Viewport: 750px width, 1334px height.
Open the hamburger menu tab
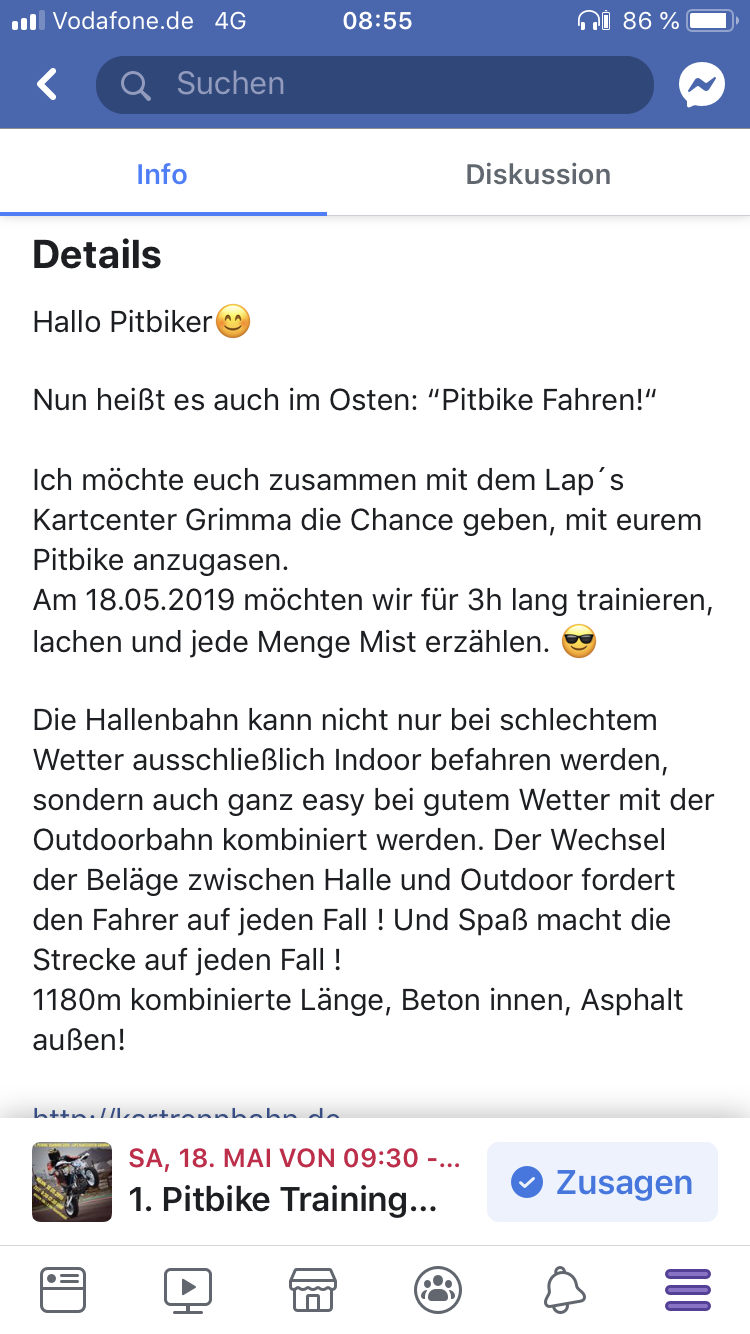tap(688, 1290)
